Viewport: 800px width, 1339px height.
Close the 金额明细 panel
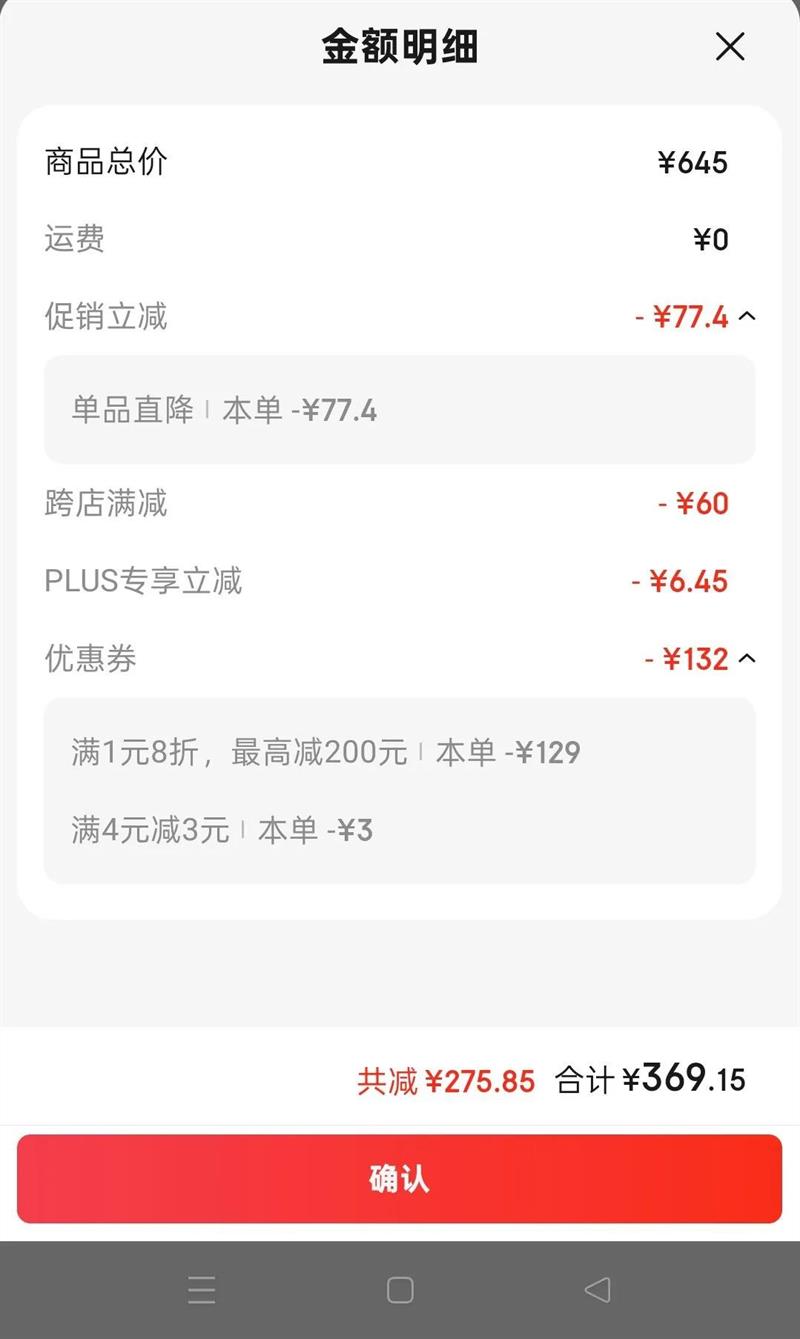(x=730, y=46)
